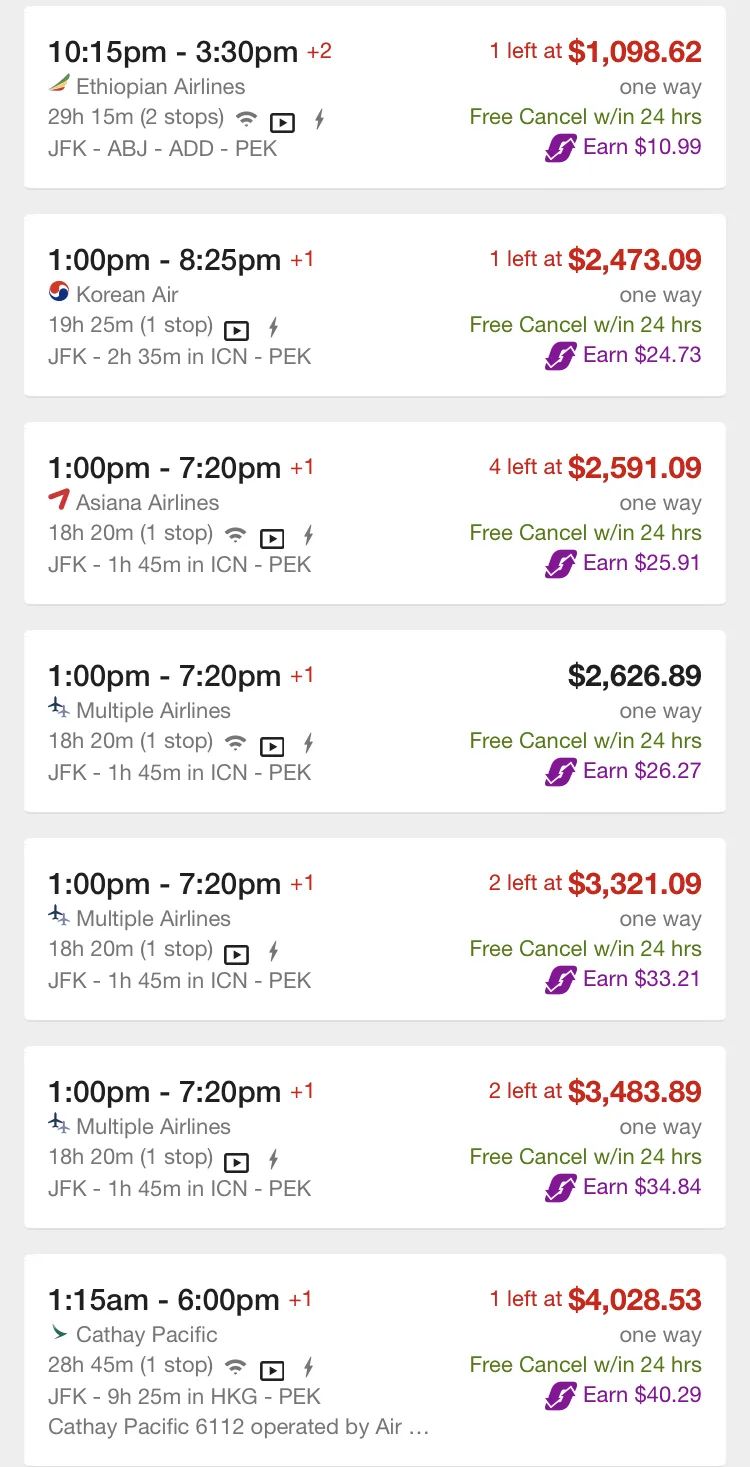View the Multiple Airlines $3,321.09 flight
The image size is (750, 1467).
pyautogui.click(x=375, y=929)
